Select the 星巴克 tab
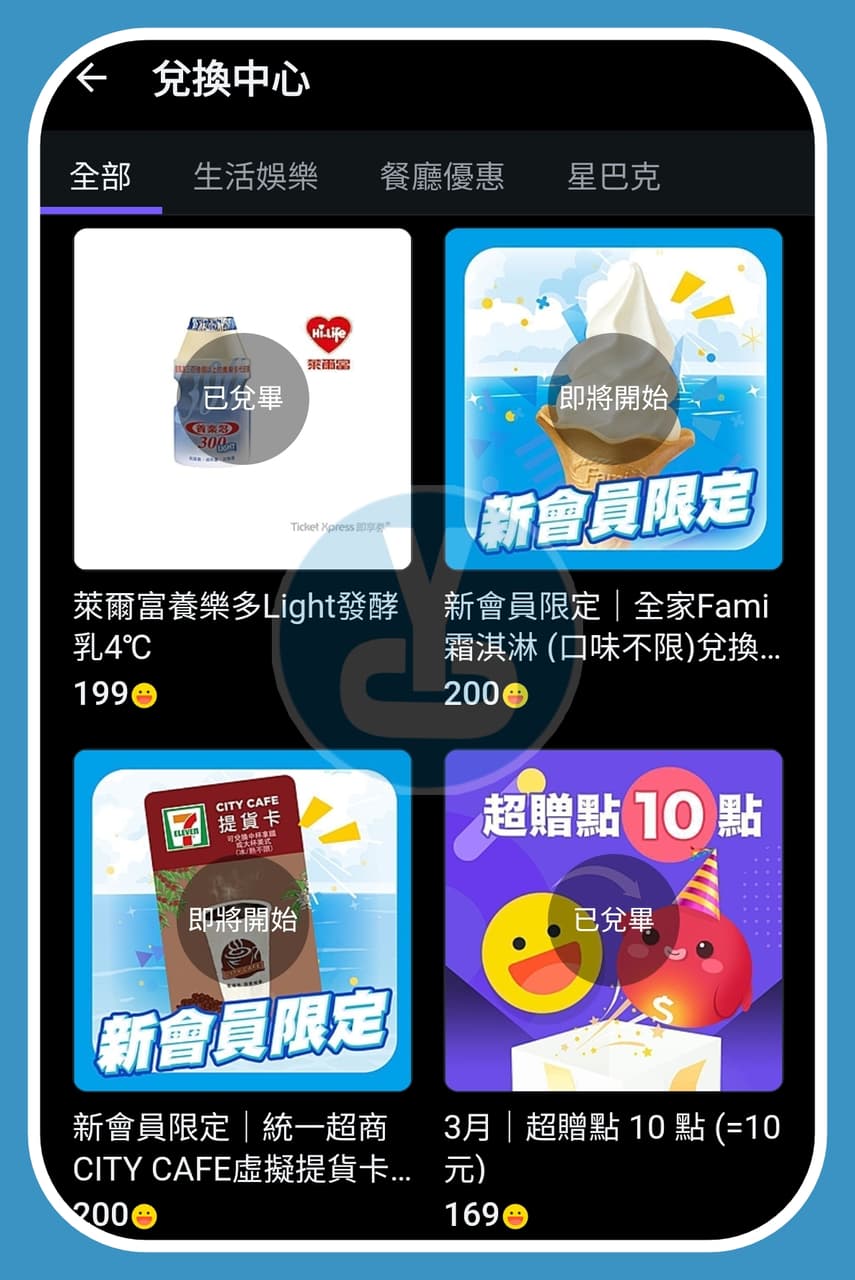 point(613,177)
